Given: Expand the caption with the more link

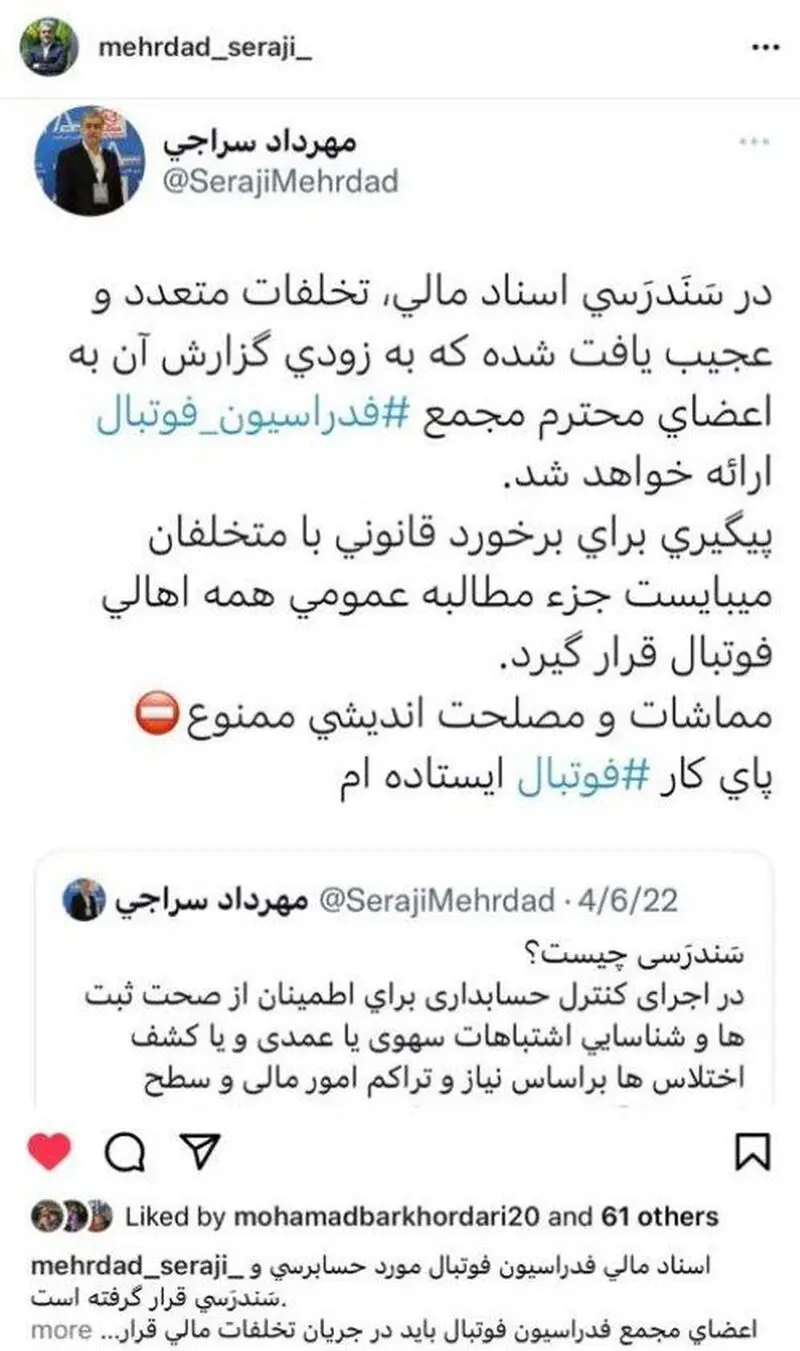Looking at the screenshot, I should coord(61,1330).
